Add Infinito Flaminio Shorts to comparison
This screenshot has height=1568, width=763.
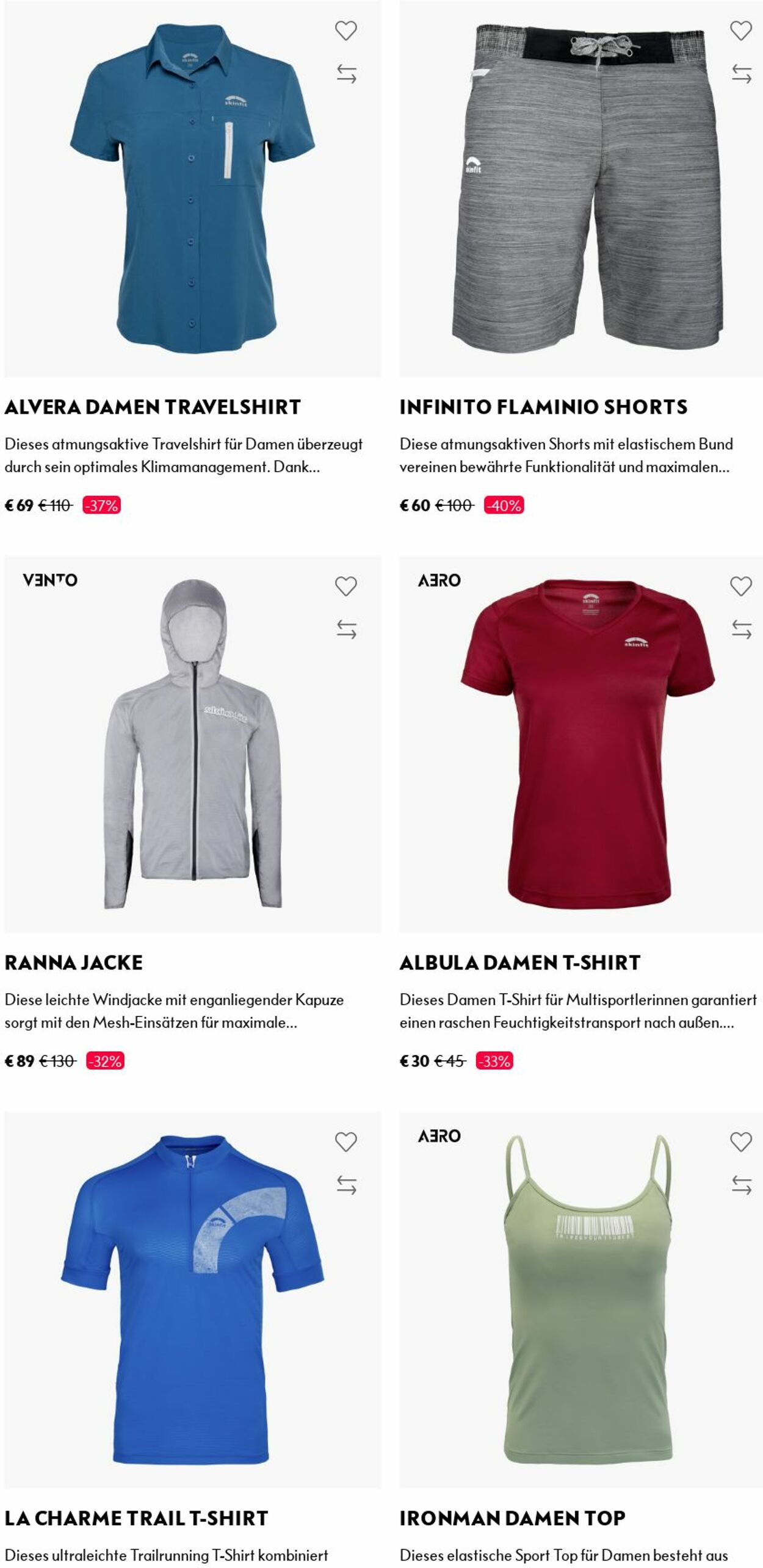tap(741, 74)
